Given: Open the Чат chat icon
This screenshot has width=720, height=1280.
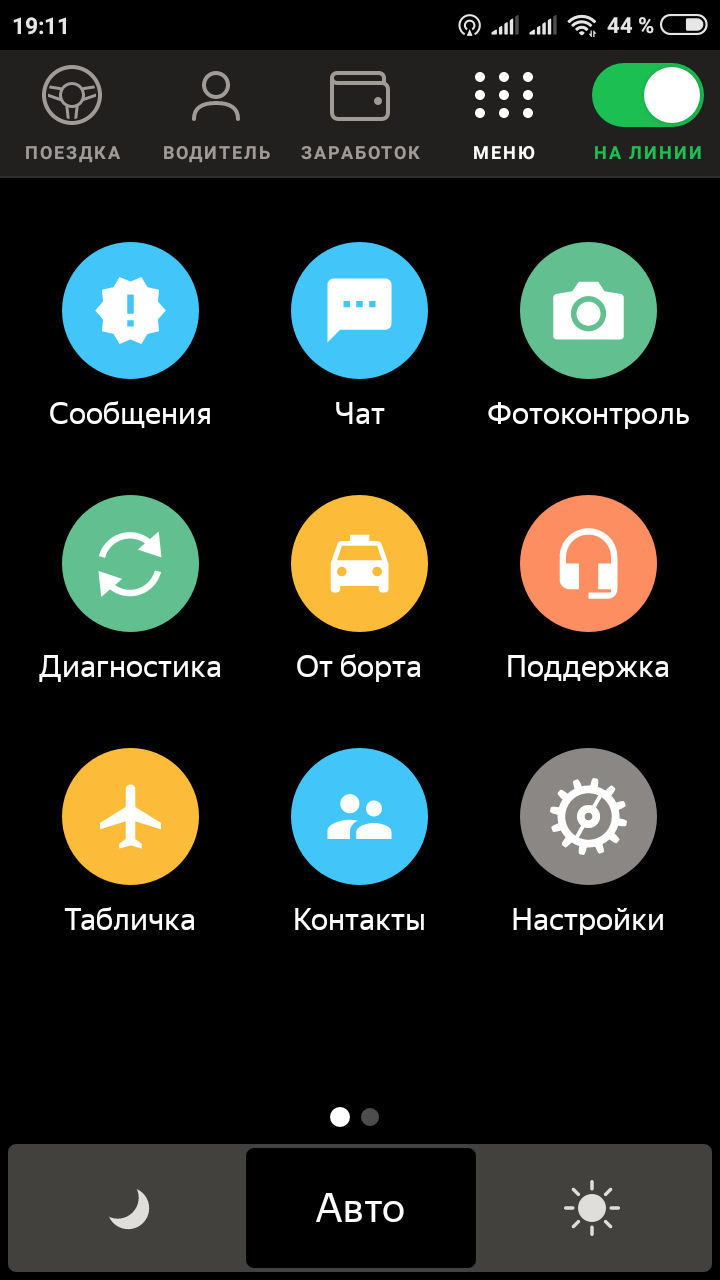Looking at the screenshot, I should coord(359,310).
